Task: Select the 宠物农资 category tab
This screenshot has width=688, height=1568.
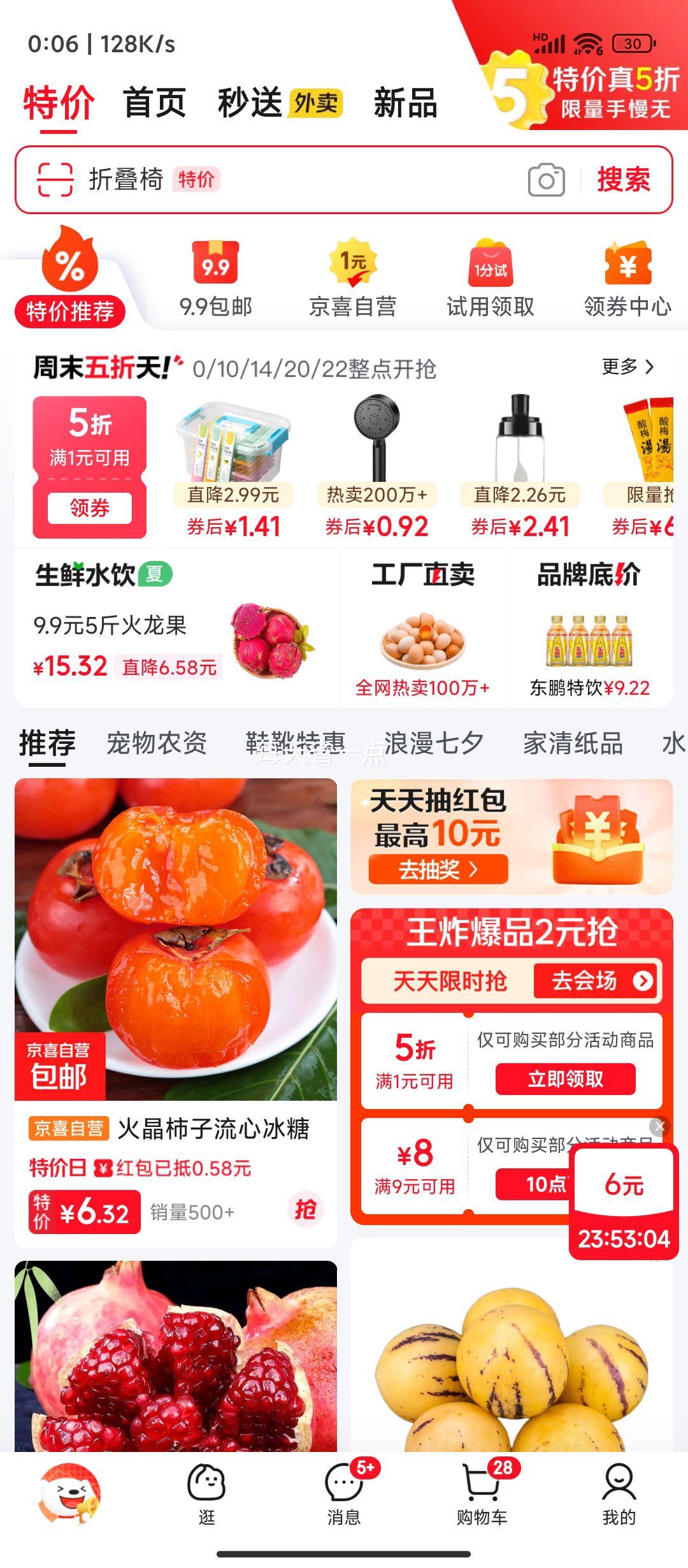Action: coord(157,743)
